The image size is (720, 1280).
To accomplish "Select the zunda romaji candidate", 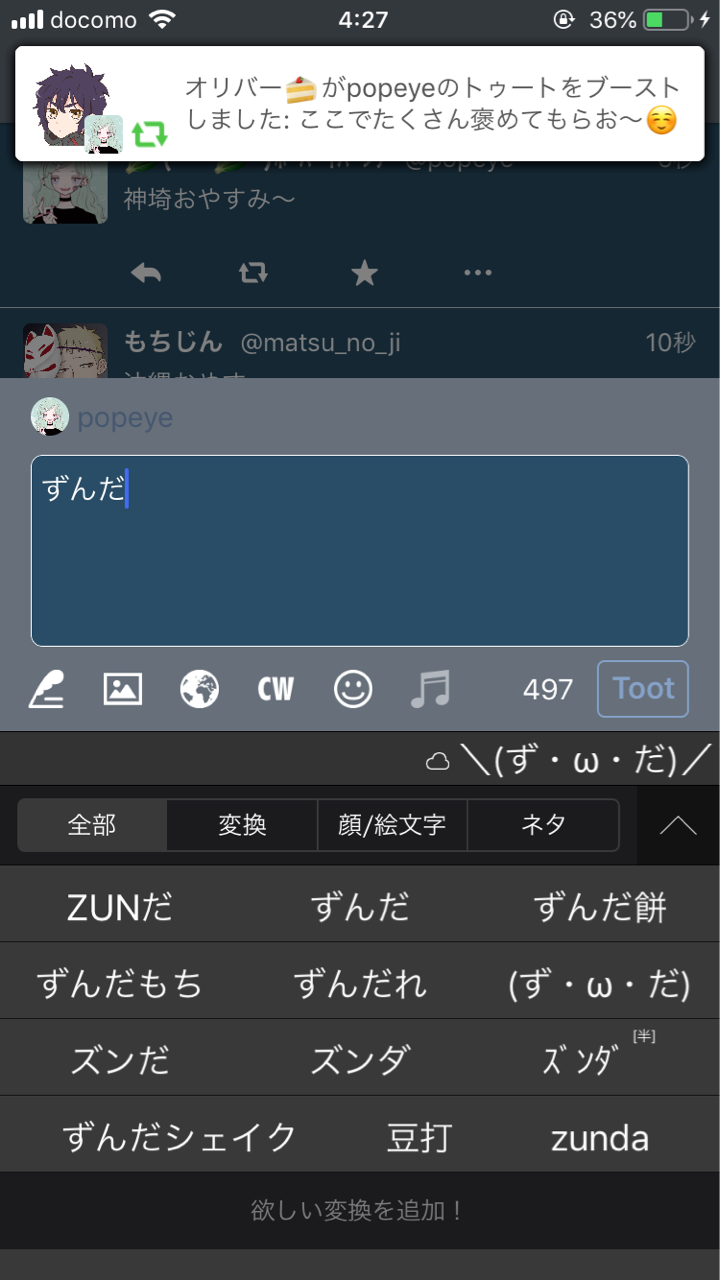I will [600, 1137].
